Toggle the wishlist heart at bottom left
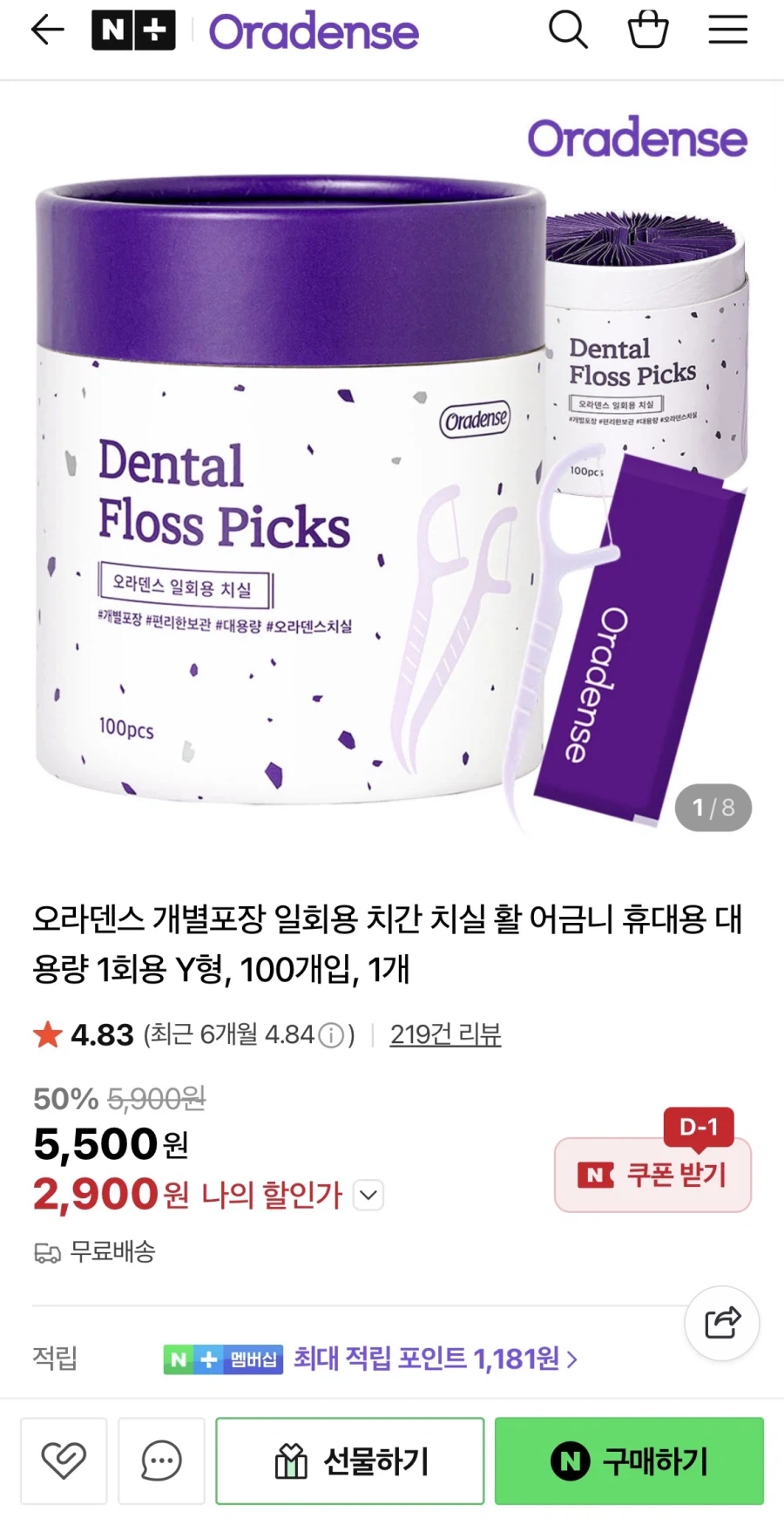 point(63,1461)
